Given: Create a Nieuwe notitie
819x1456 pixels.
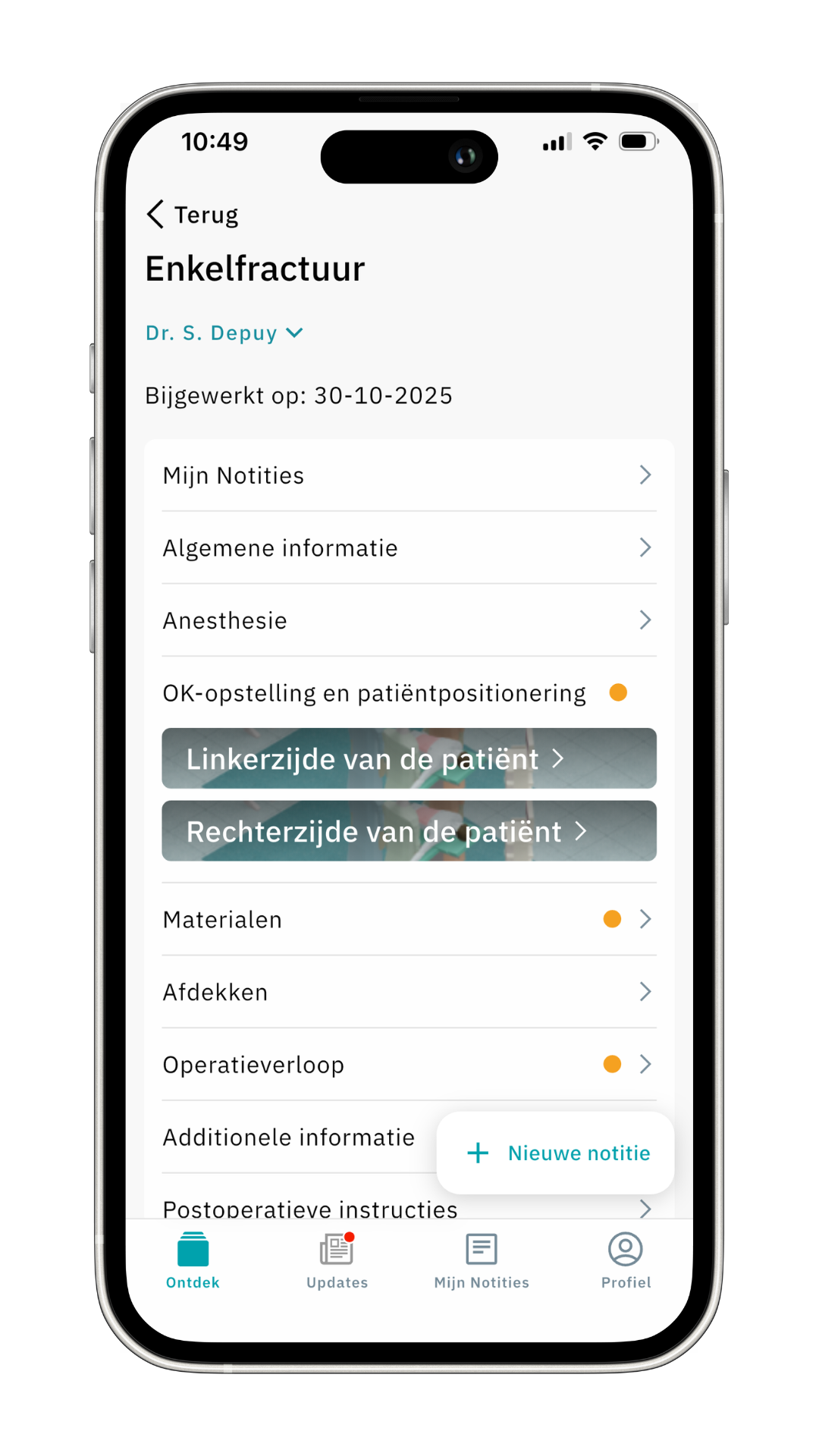Looking at the screenshot, I should pyautogui.click(x=556, y=1153).
